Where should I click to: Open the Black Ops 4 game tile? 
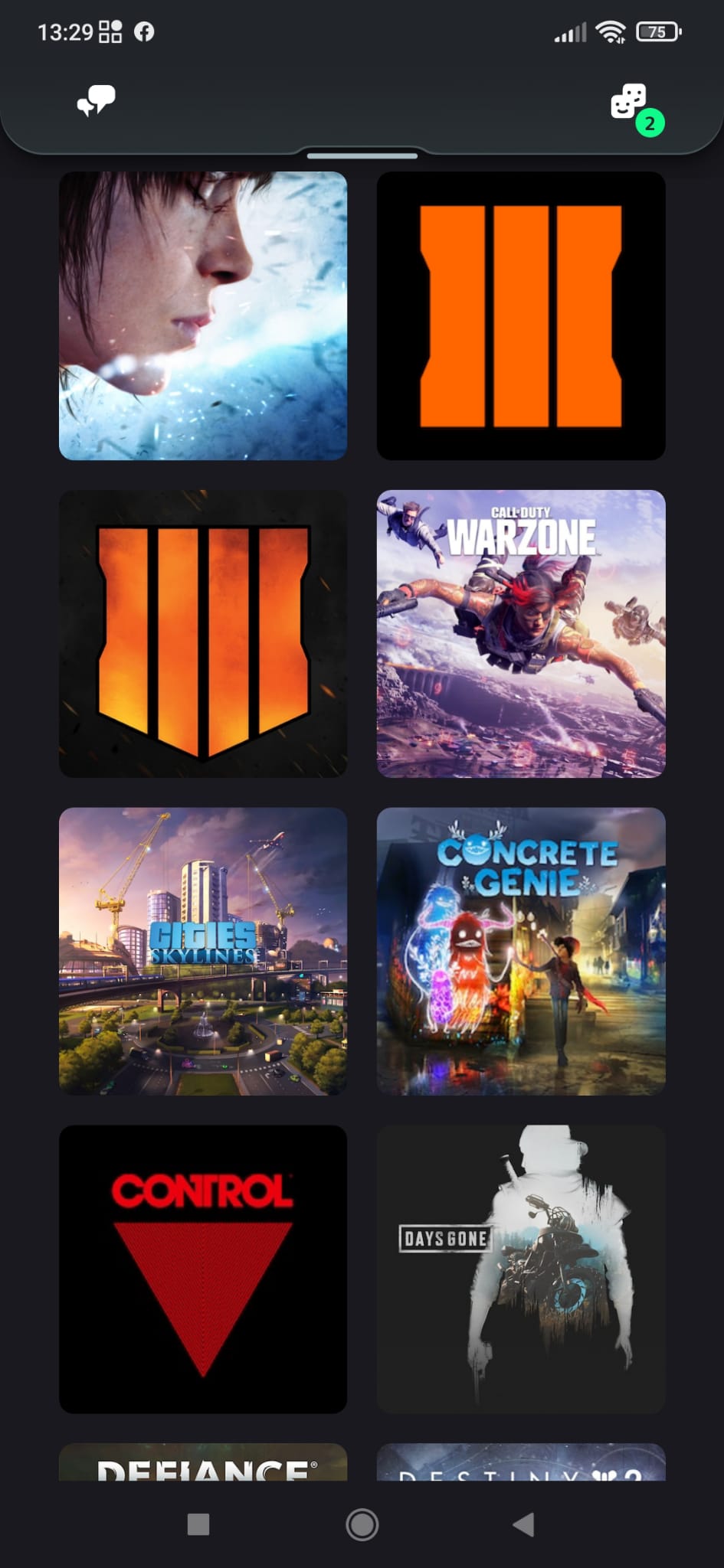[203, 634]
